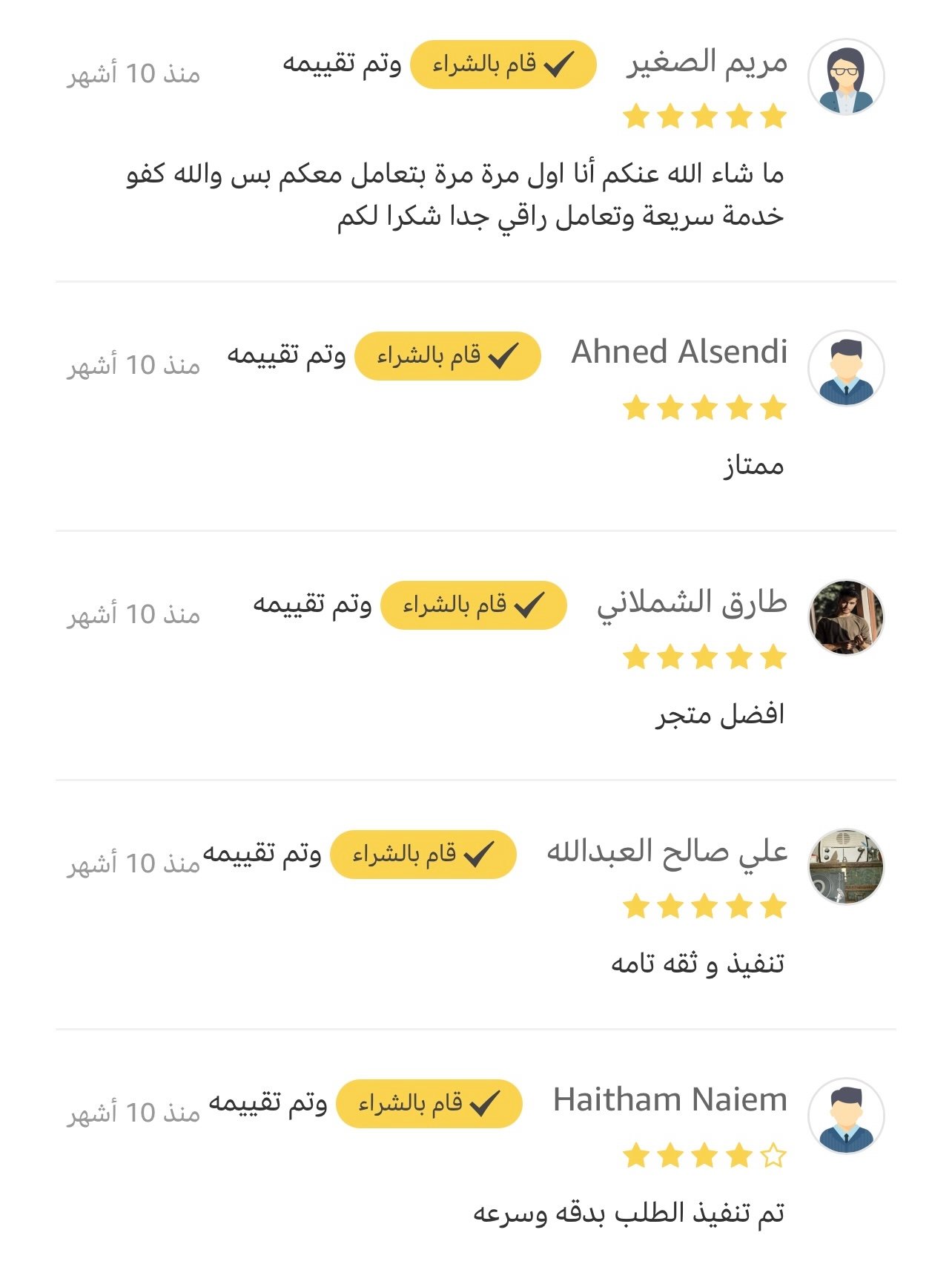The image size is (952, 1267).
Task: Tap مريم الصغير's profile picture
Action: (x=846, y=77)
